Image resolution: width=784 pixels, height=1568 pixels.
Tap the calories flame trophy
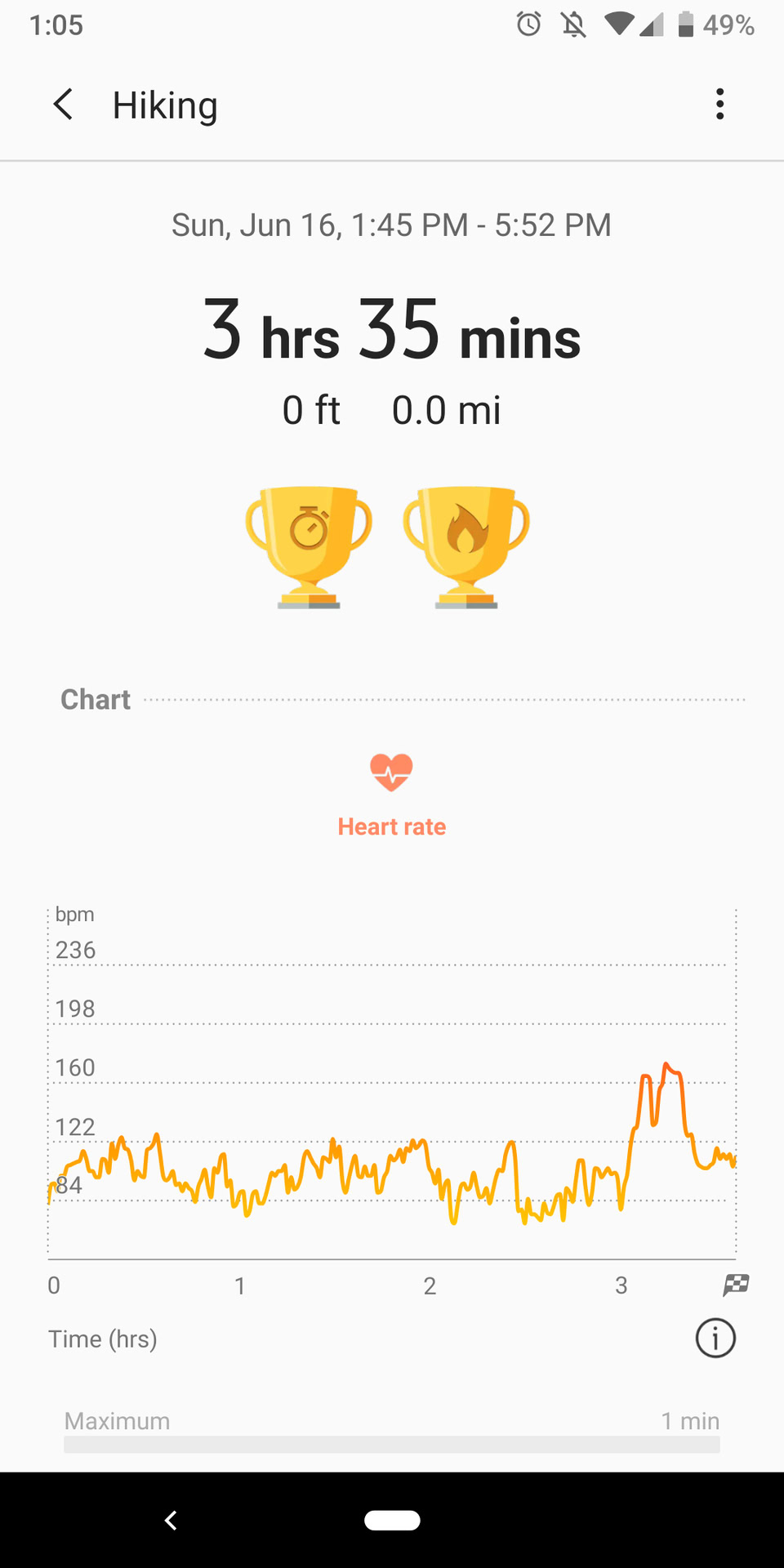click(x=466, y=546)
